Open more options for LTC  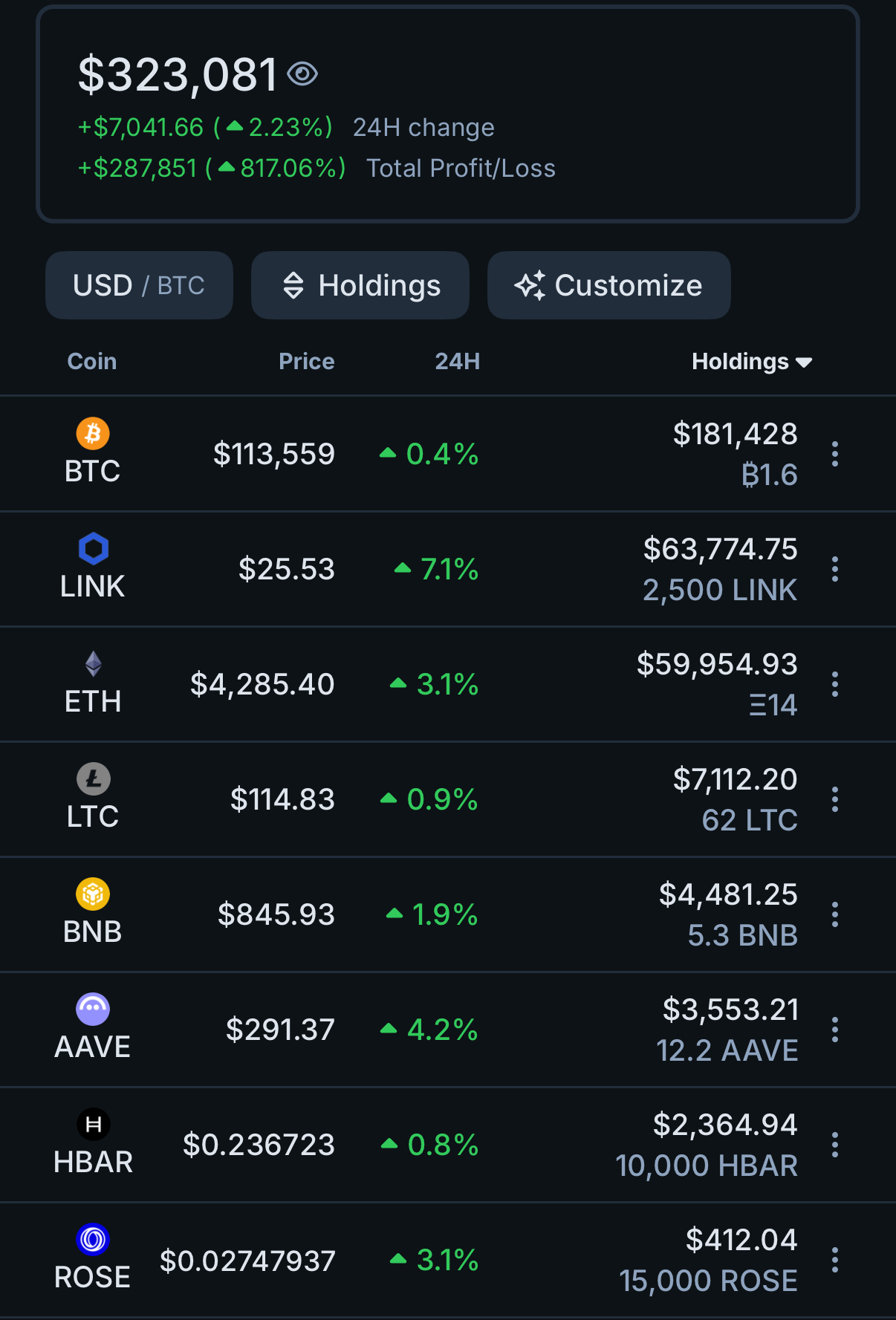pos(835,799)
